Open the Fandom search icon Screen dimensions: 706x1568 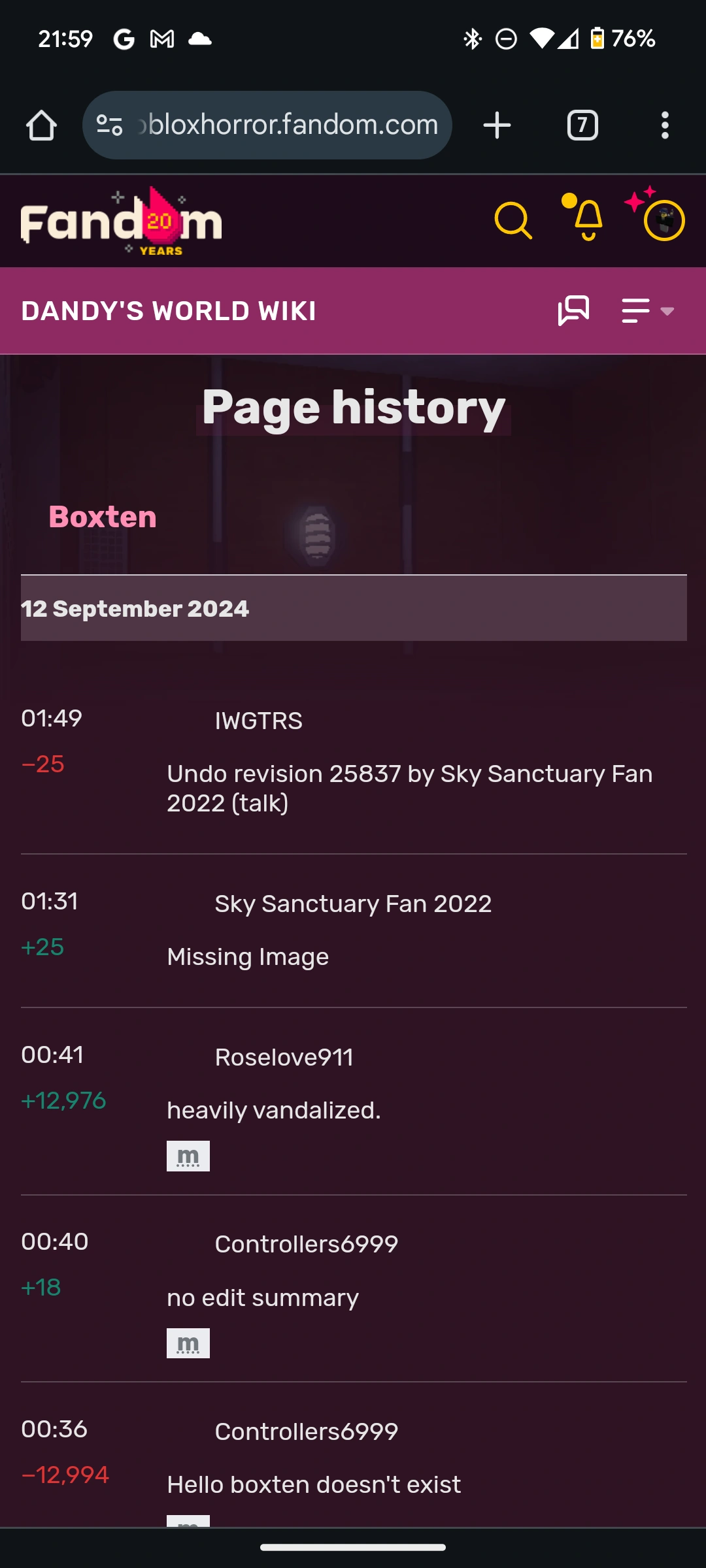[x=513, y=221]
